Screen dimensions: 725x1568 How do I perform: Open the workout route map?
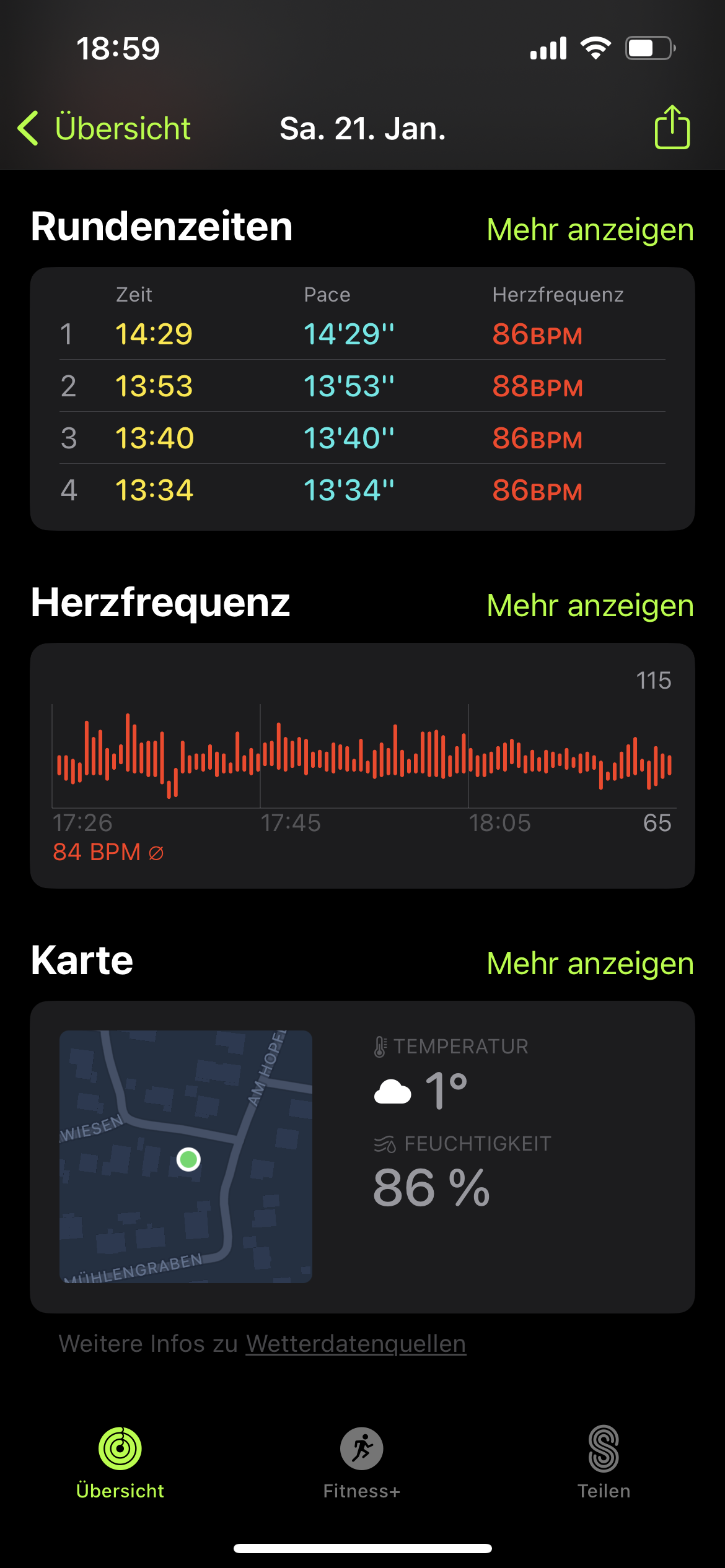(186, 1156)
